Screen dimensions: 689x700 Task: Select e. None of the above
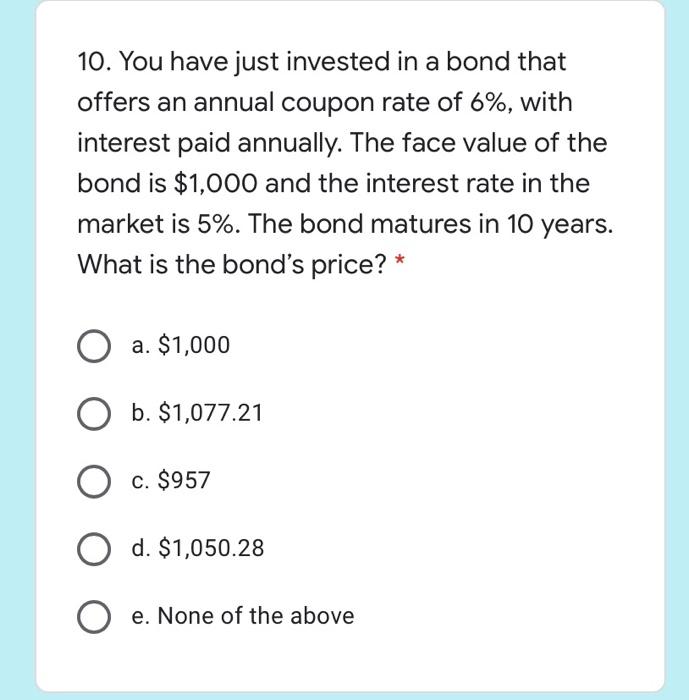93,616
